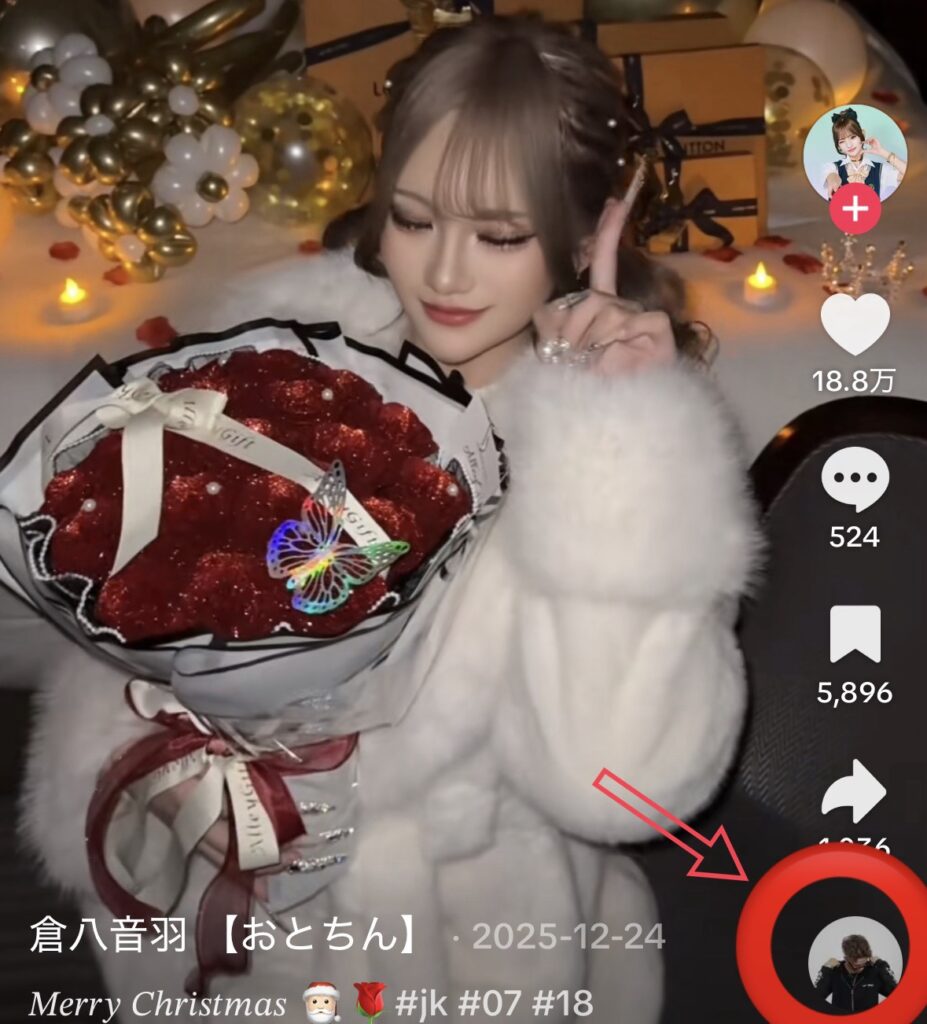Like this video with the heart
Viewport: 927px width, 1024px height.
[854, 324]
